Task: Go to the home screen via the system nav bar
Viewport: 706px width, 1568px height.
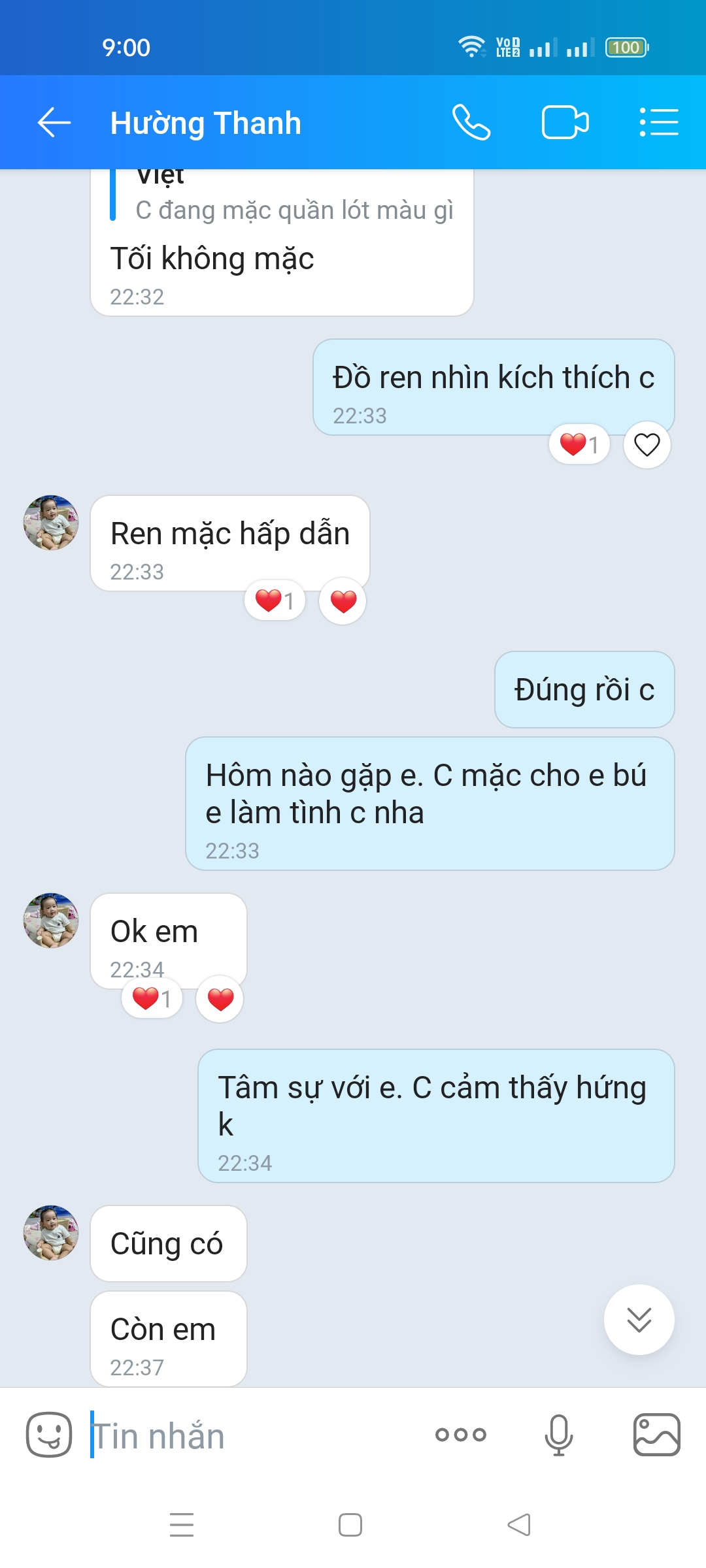Action: (350, 1525)
